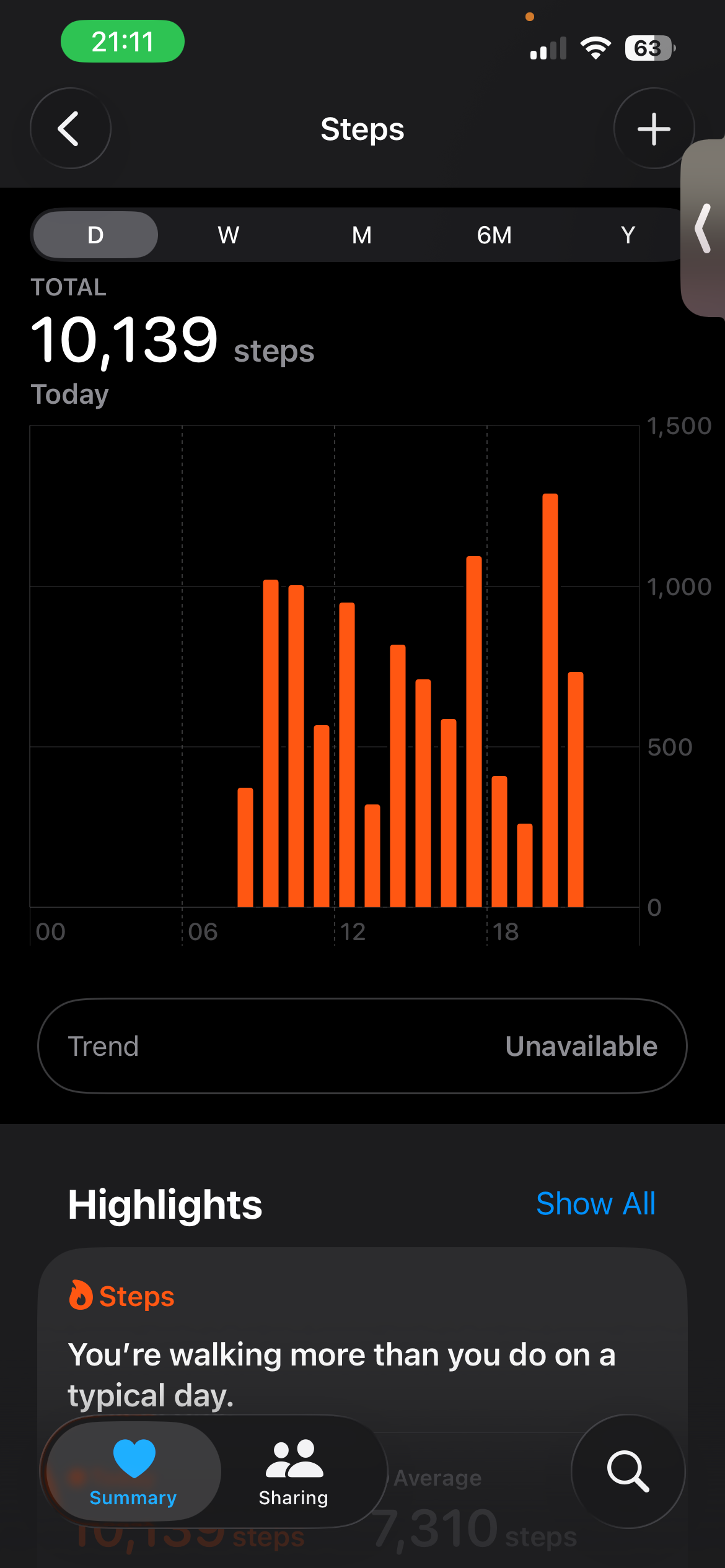725x1568 pixels.
Task: Open the Sharing tab
Action: [294, 1471]
